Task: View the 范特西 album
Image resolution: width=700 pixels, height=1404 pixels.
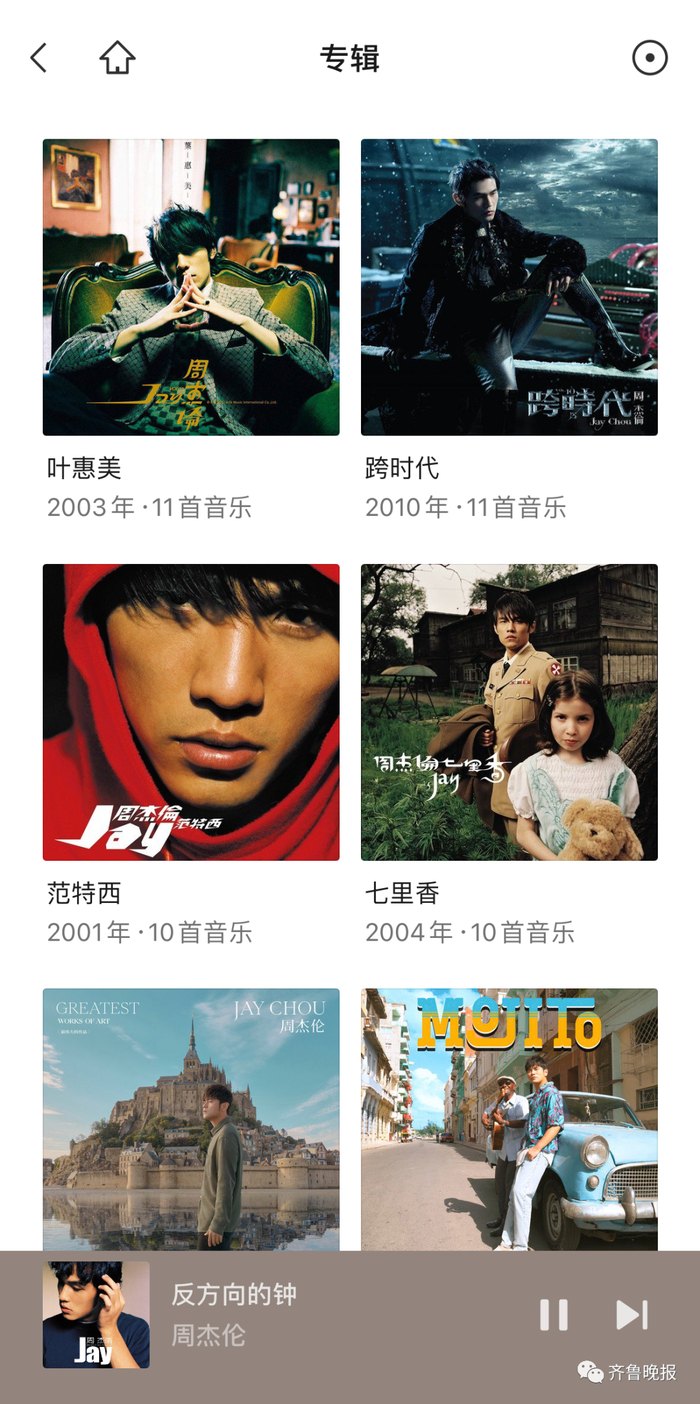Action: coord(191,712)
